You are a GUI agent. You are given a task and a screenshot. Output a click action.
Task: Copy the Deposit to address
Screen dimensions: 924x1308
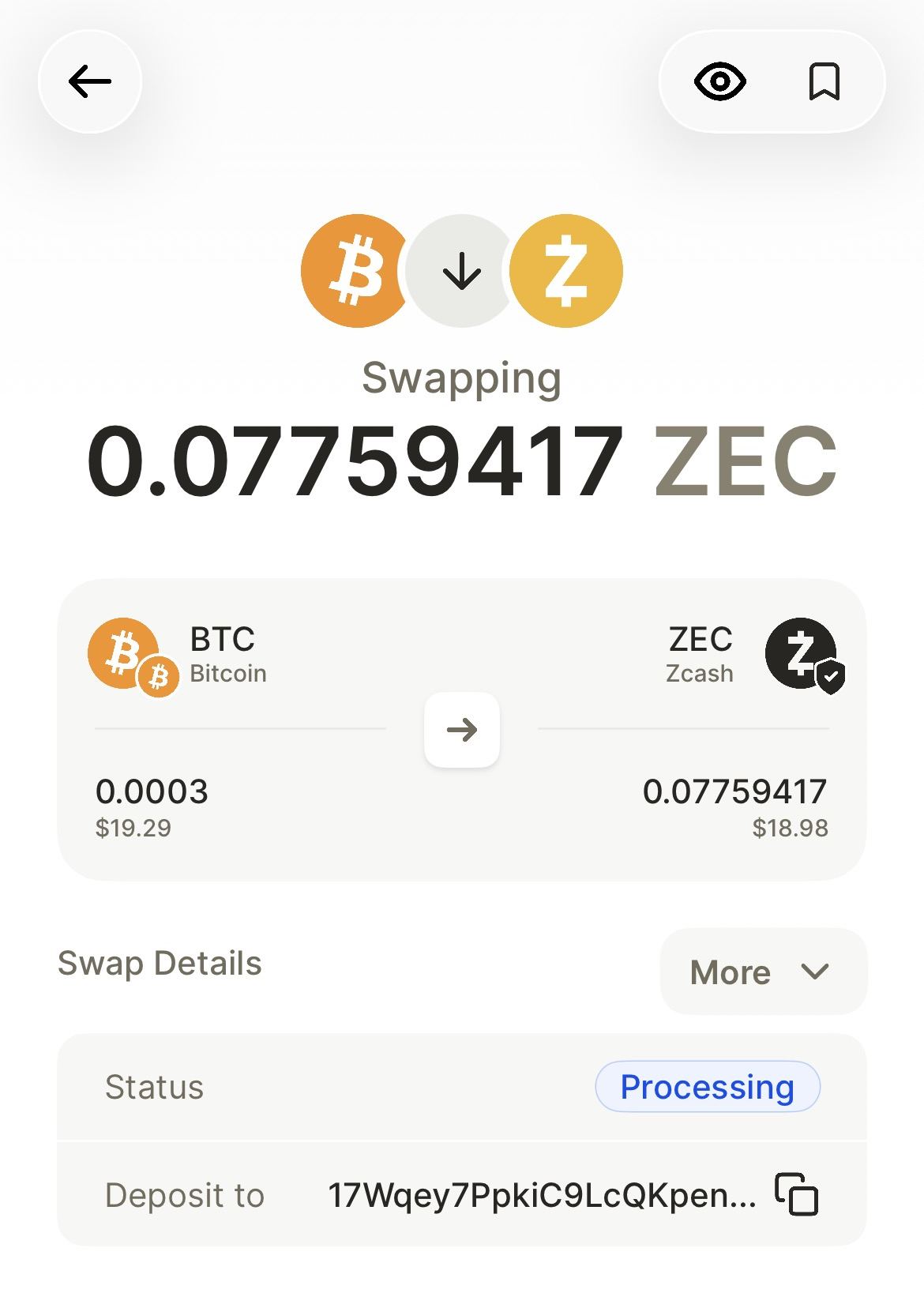click(x=796, y=1193)
